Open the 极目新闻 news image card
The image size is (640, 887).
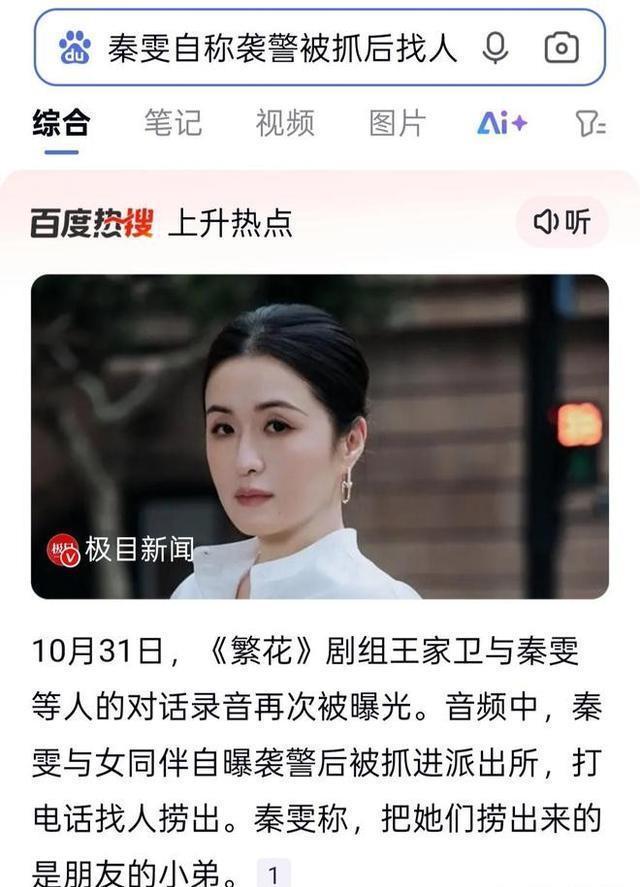[x=320, y=437]
